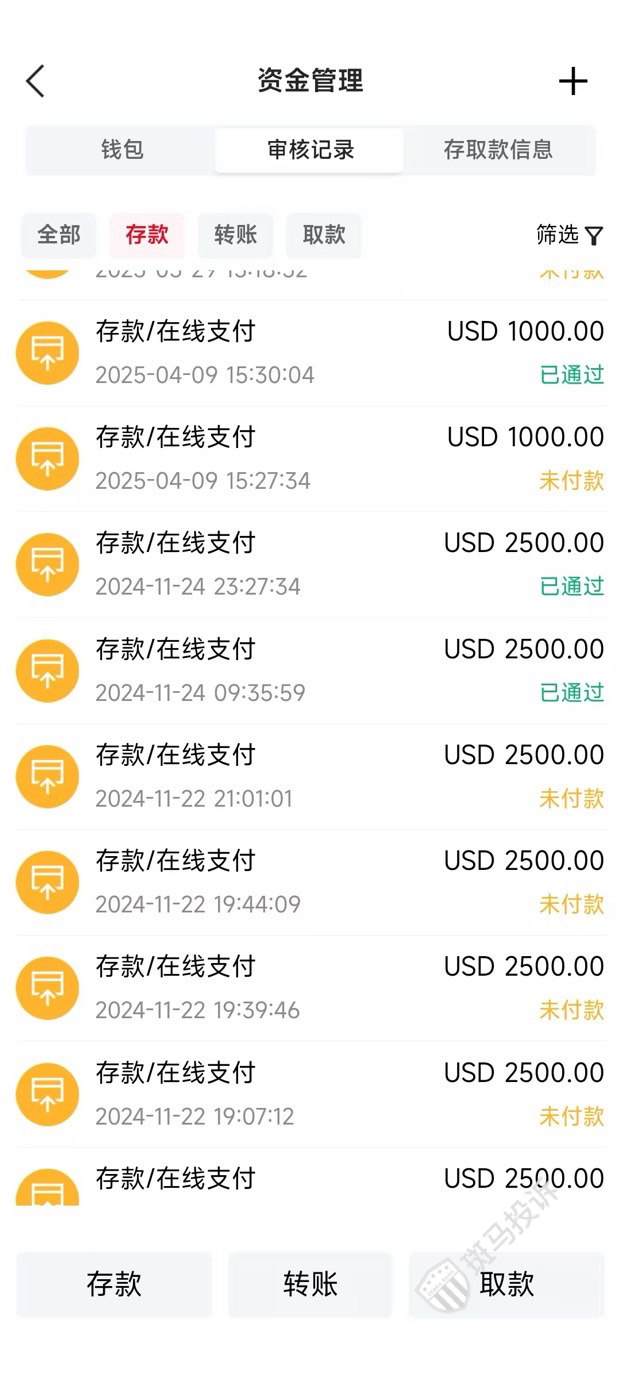The image size is (621, 1380).
Task: Open the deposit record from 2025-04-09 15:30:04
Action: pyautogui.click(x=310, y=353)
